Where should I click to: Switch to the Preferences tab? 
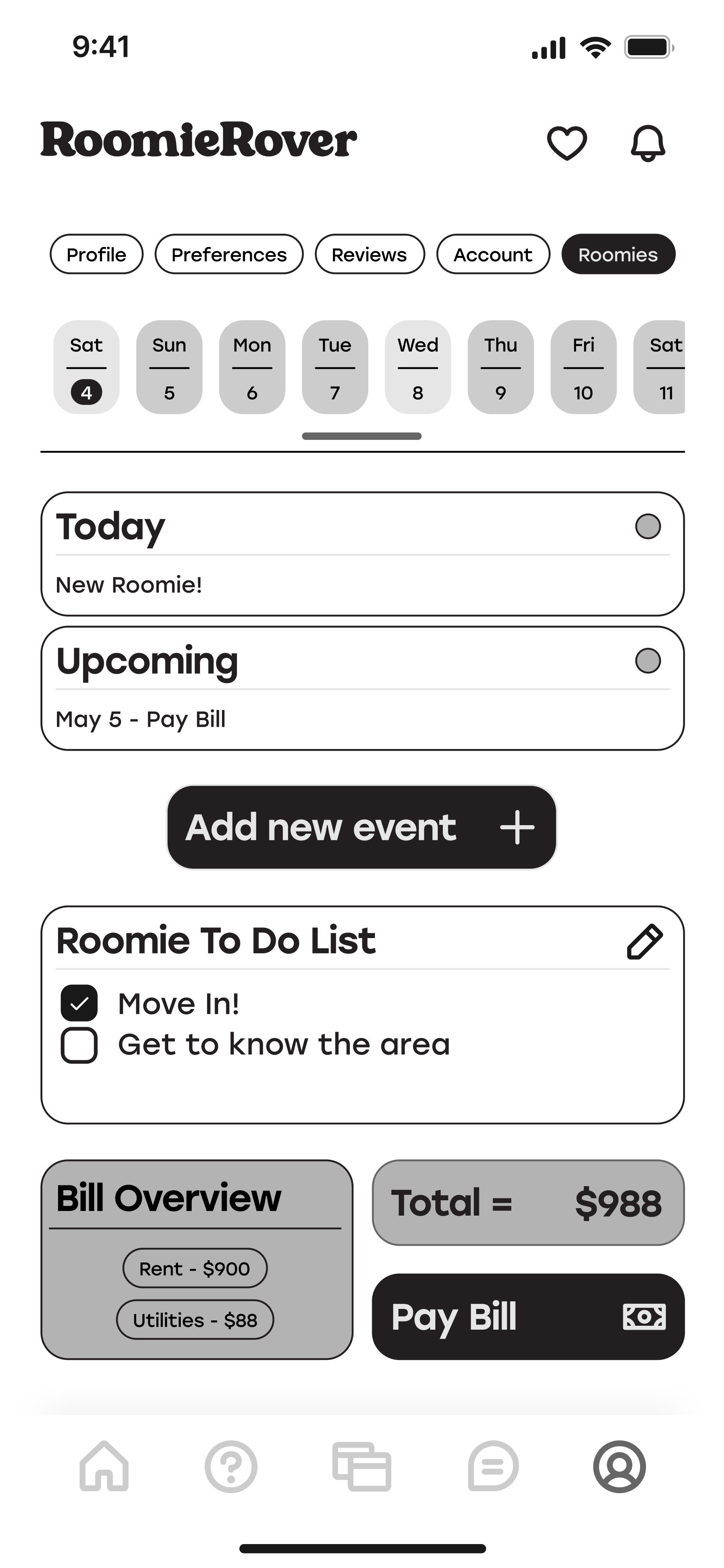point(229,254)
